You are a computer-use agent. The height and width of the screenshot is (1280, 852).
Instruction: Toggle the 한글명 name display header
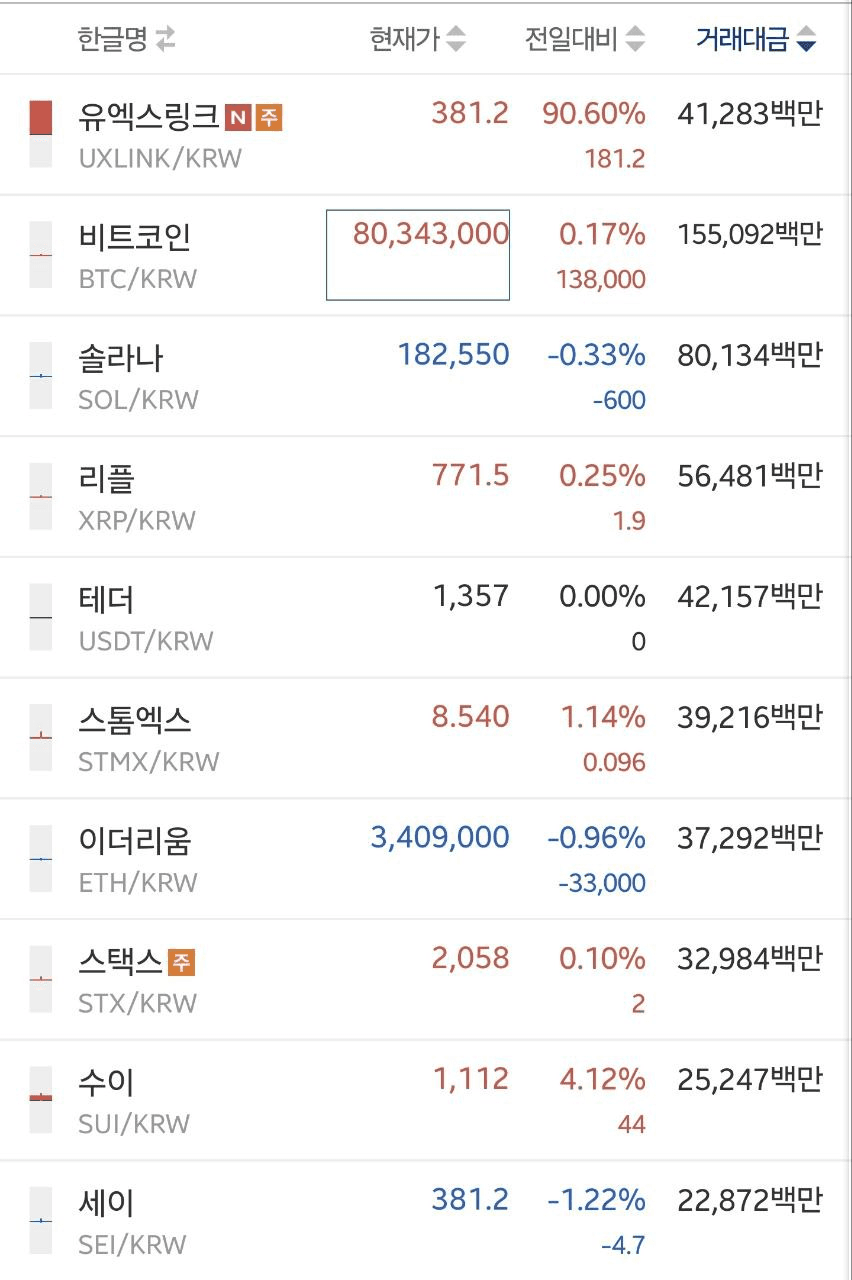126,39
